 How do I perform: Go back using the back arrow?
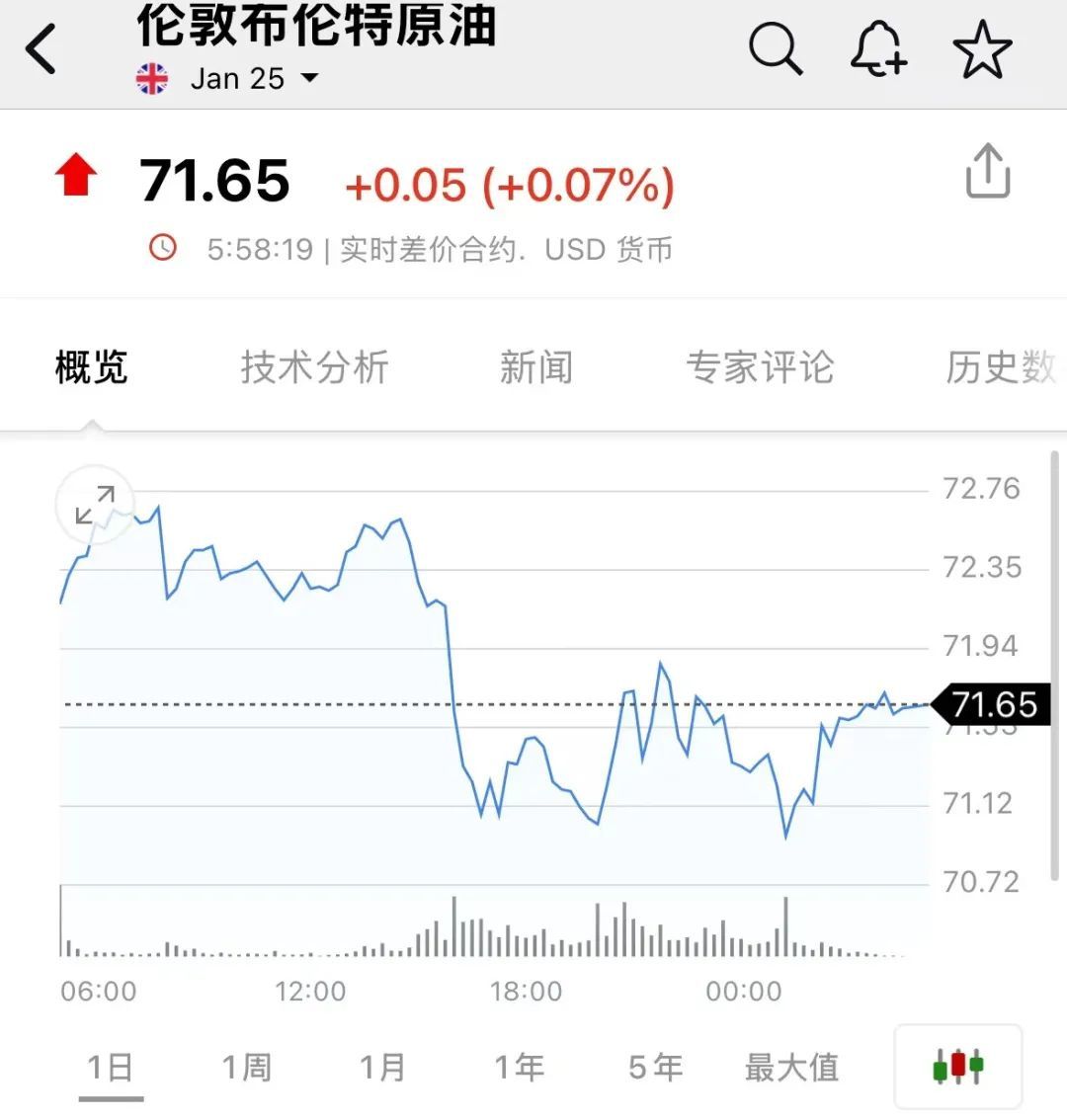tap(42, 49)
